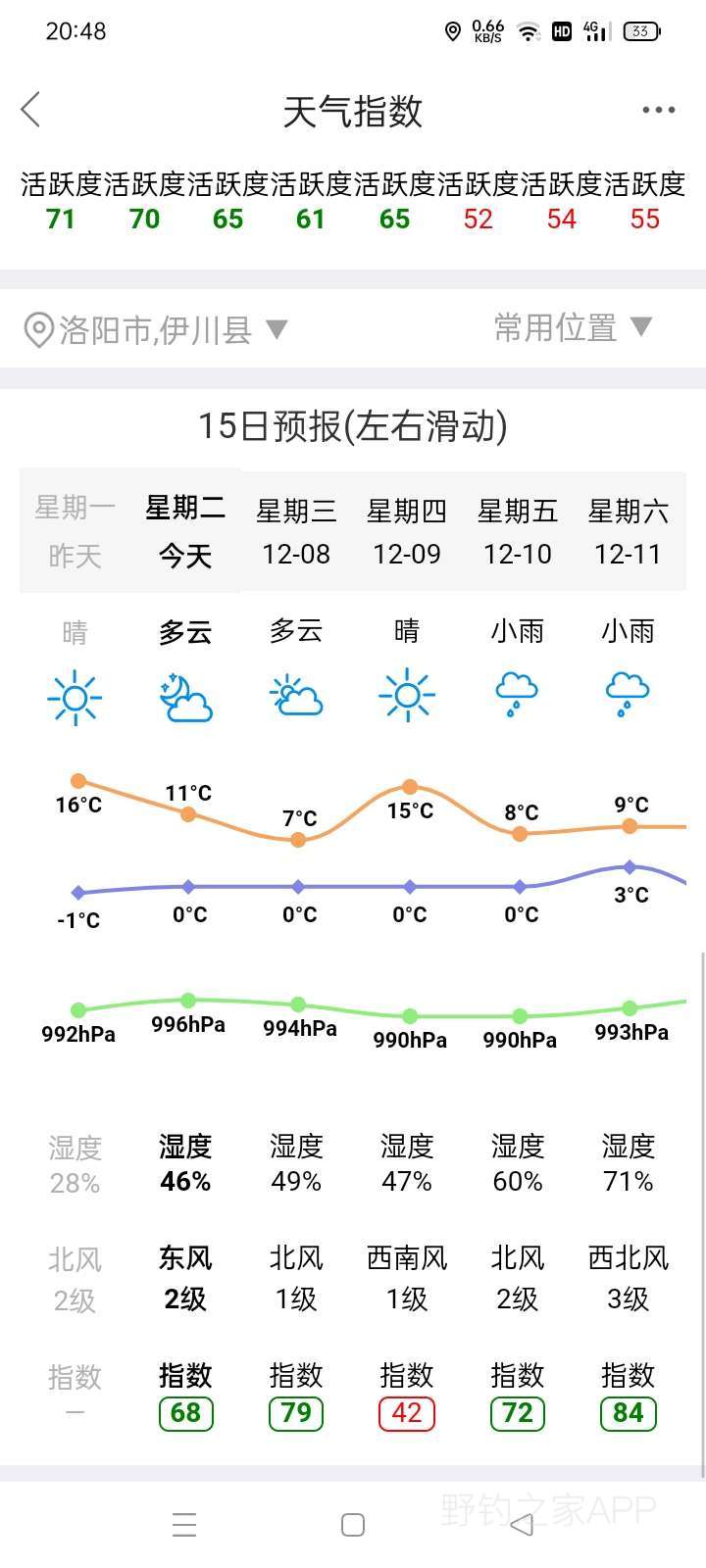This screenshot has width=706, height=1568.
Task: Select 星期一 昨天 forecast column
Action: [75, 531]
